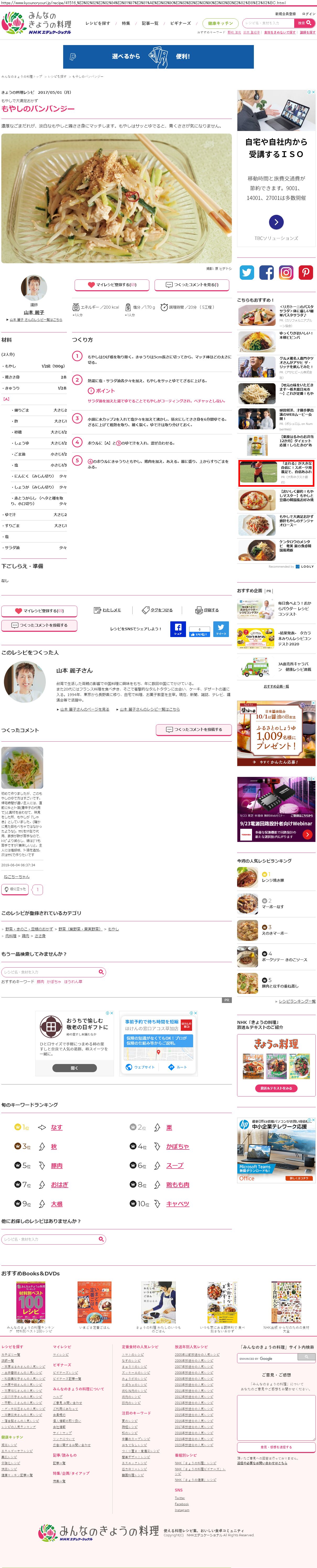Tap the 健康キッチン button
Viewport: 317px width, 1568px height.
coord(220,23)
